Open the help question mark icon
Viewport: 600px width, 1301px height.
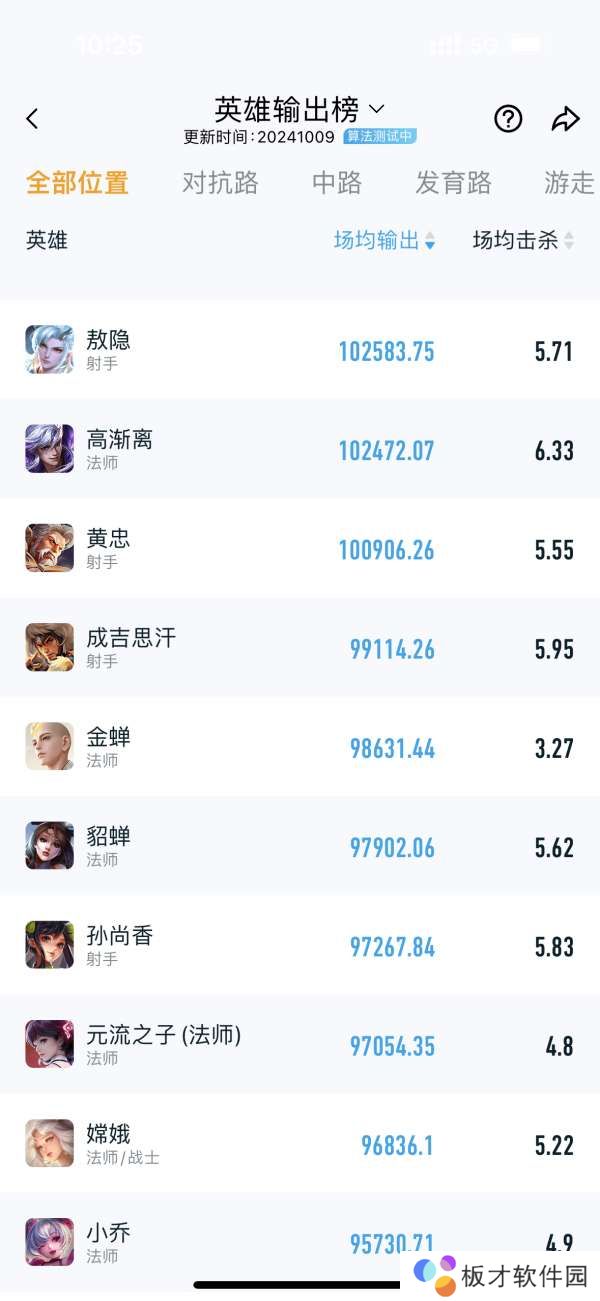click(508, 119)
